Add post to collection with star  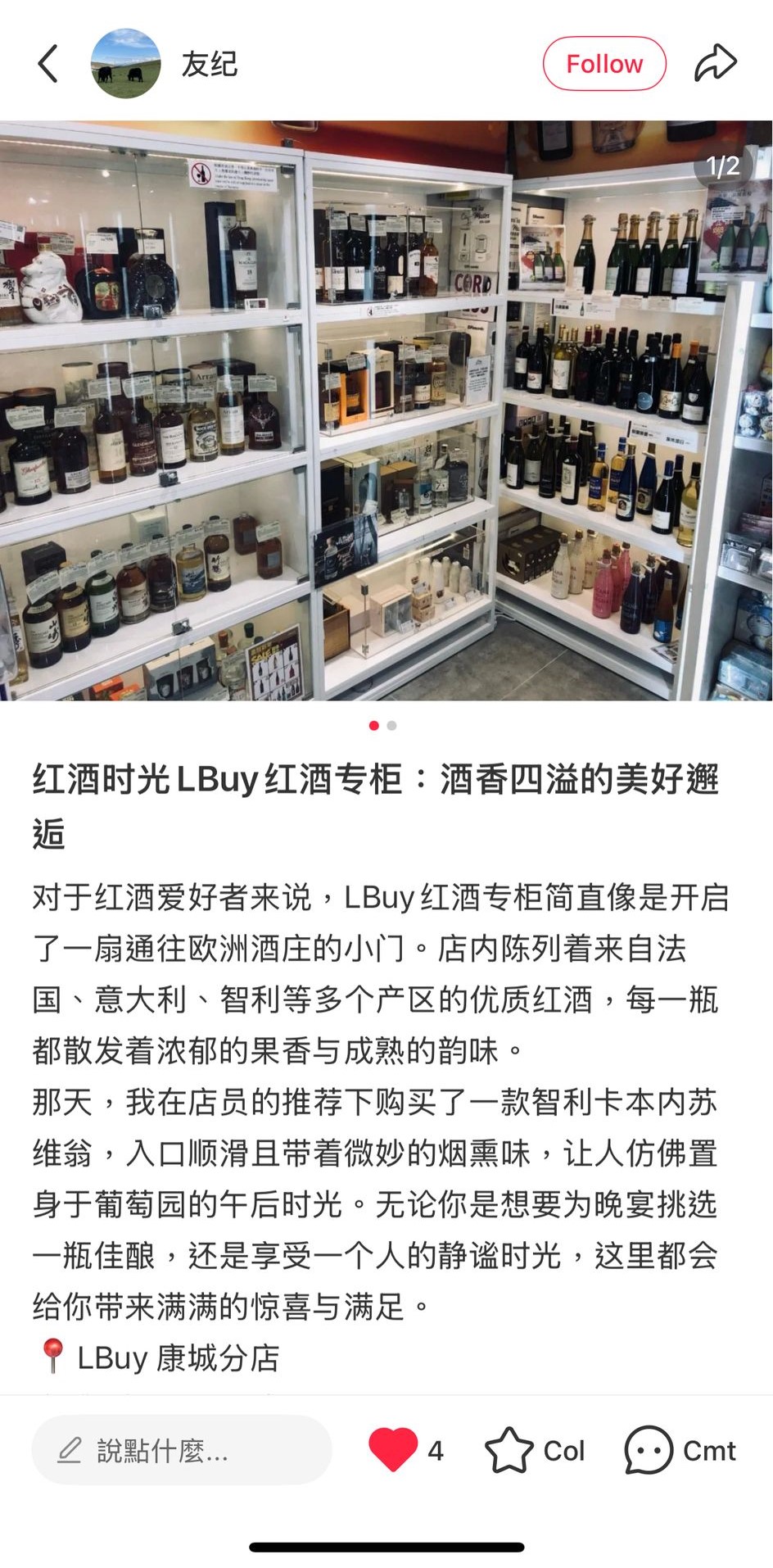(509, 1450)
